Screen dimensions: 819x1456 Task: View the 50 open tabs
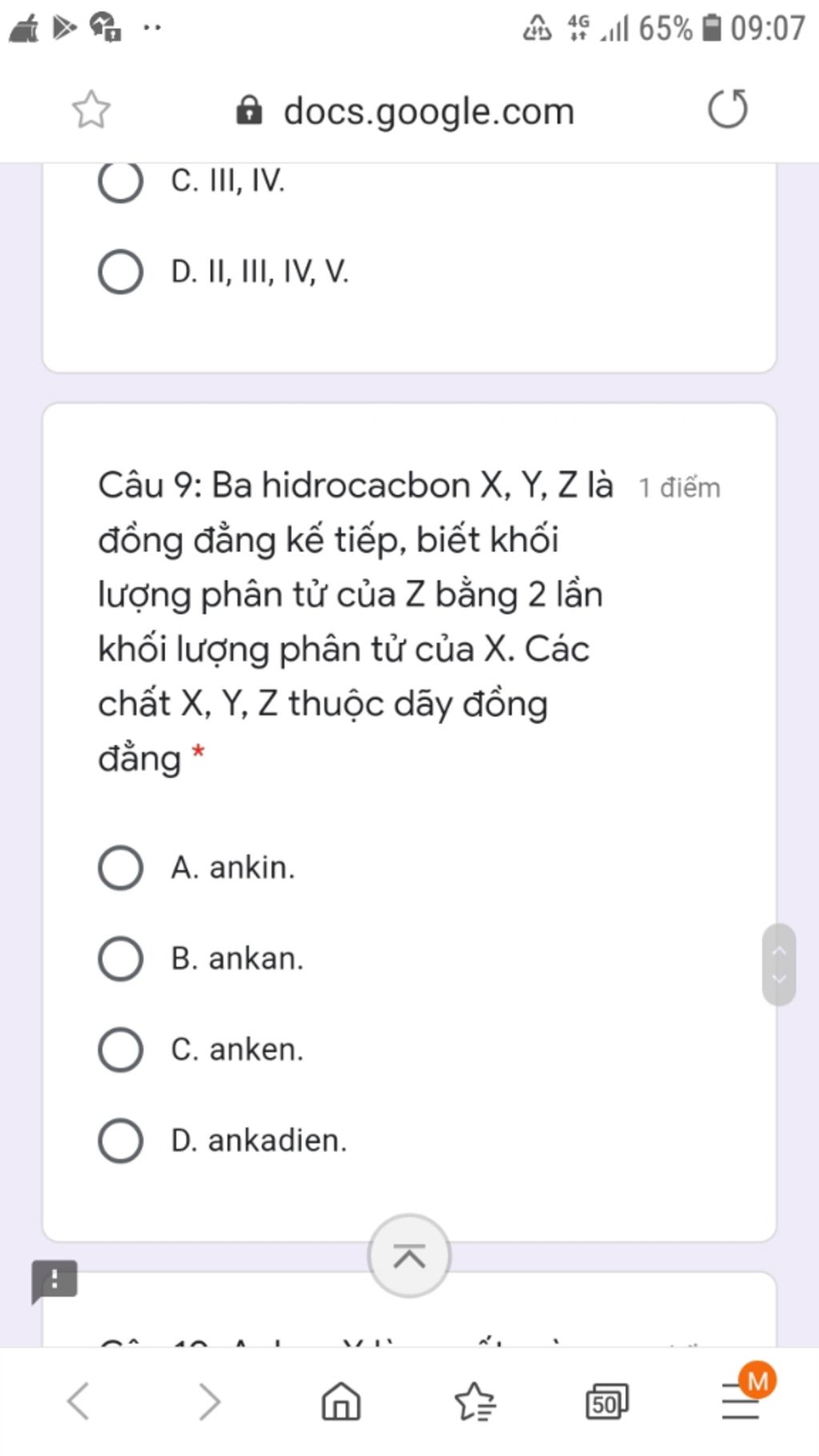606,1402
